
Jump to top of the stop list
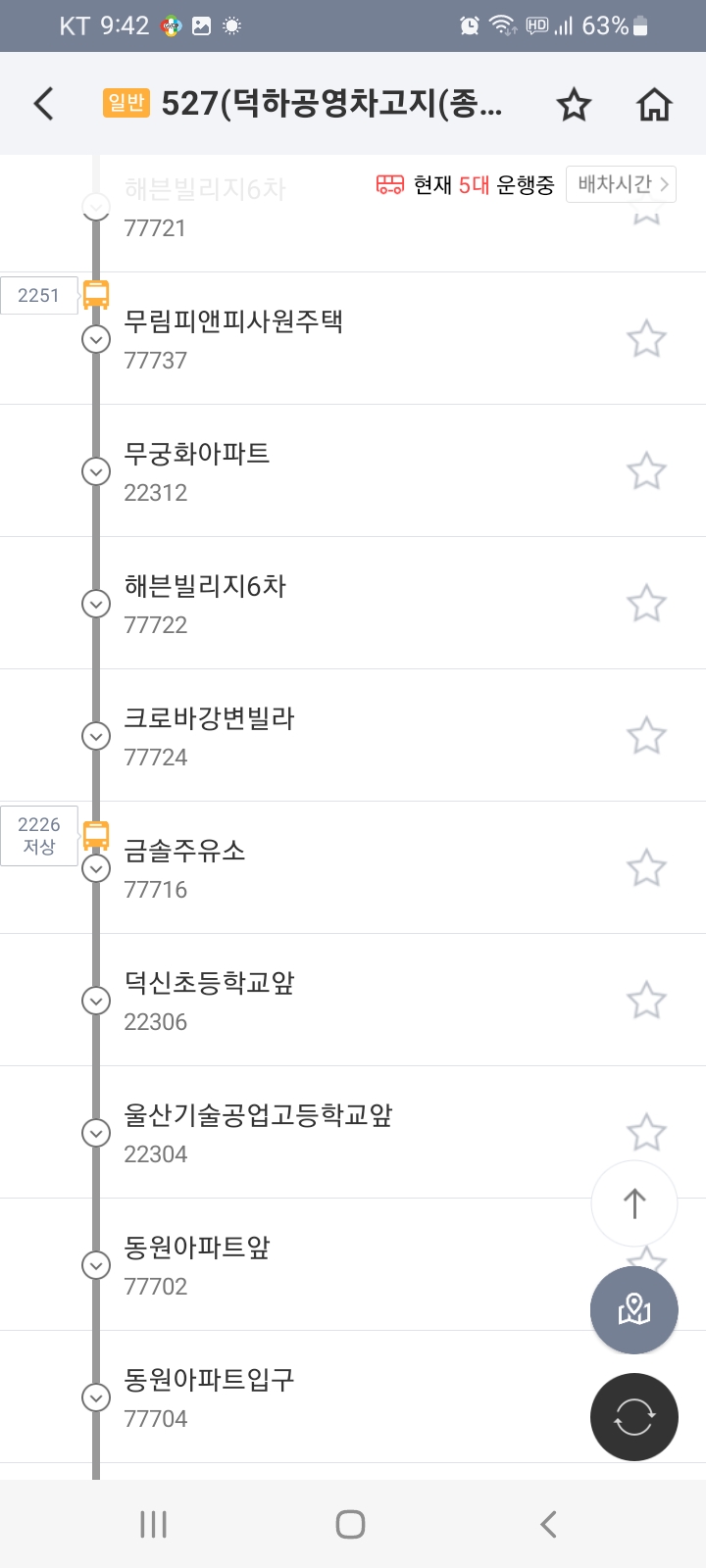(x=634, y=1203)
